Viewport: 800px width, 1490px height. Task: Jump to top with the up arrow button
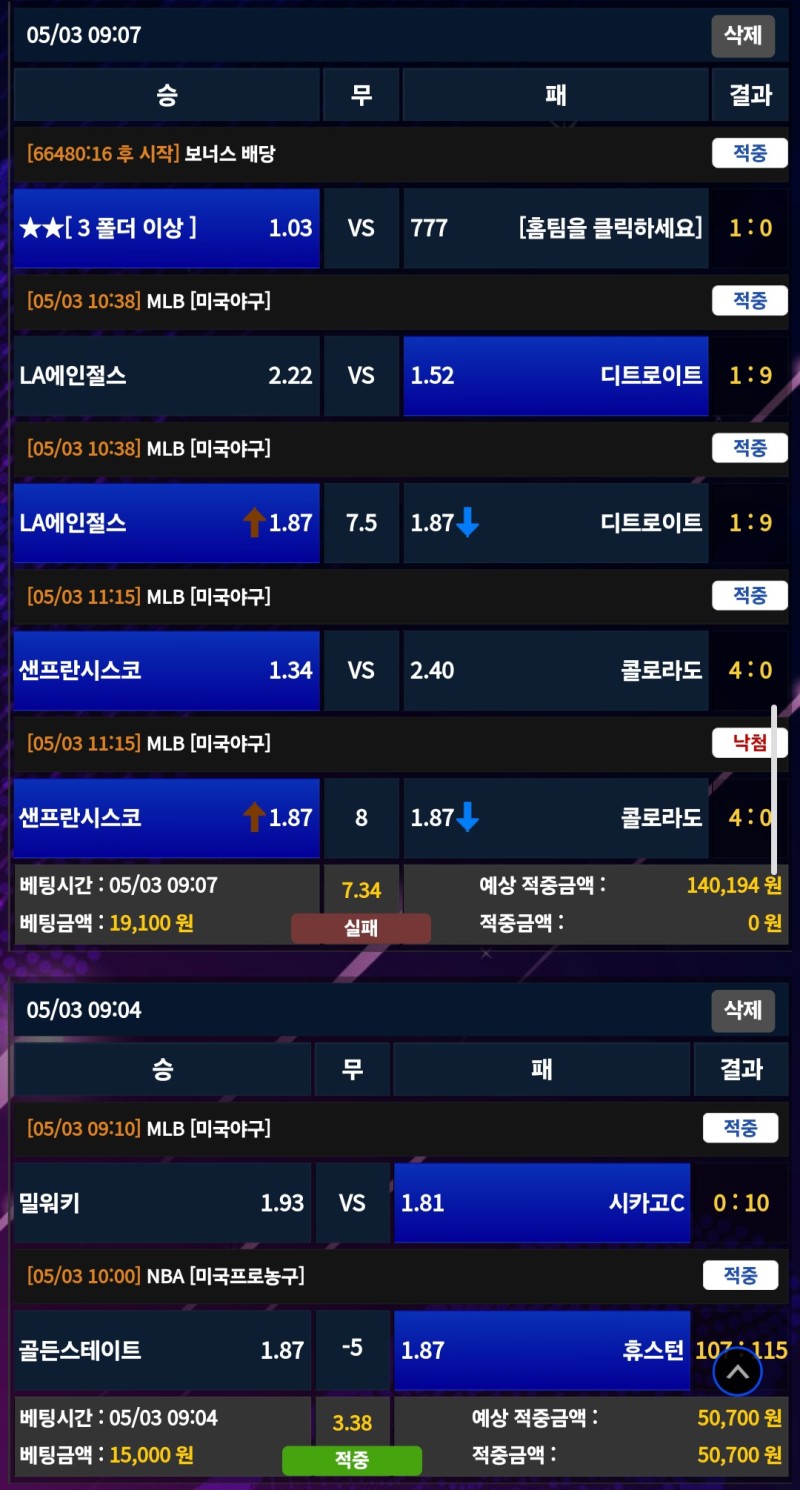tap(737, 1372)
